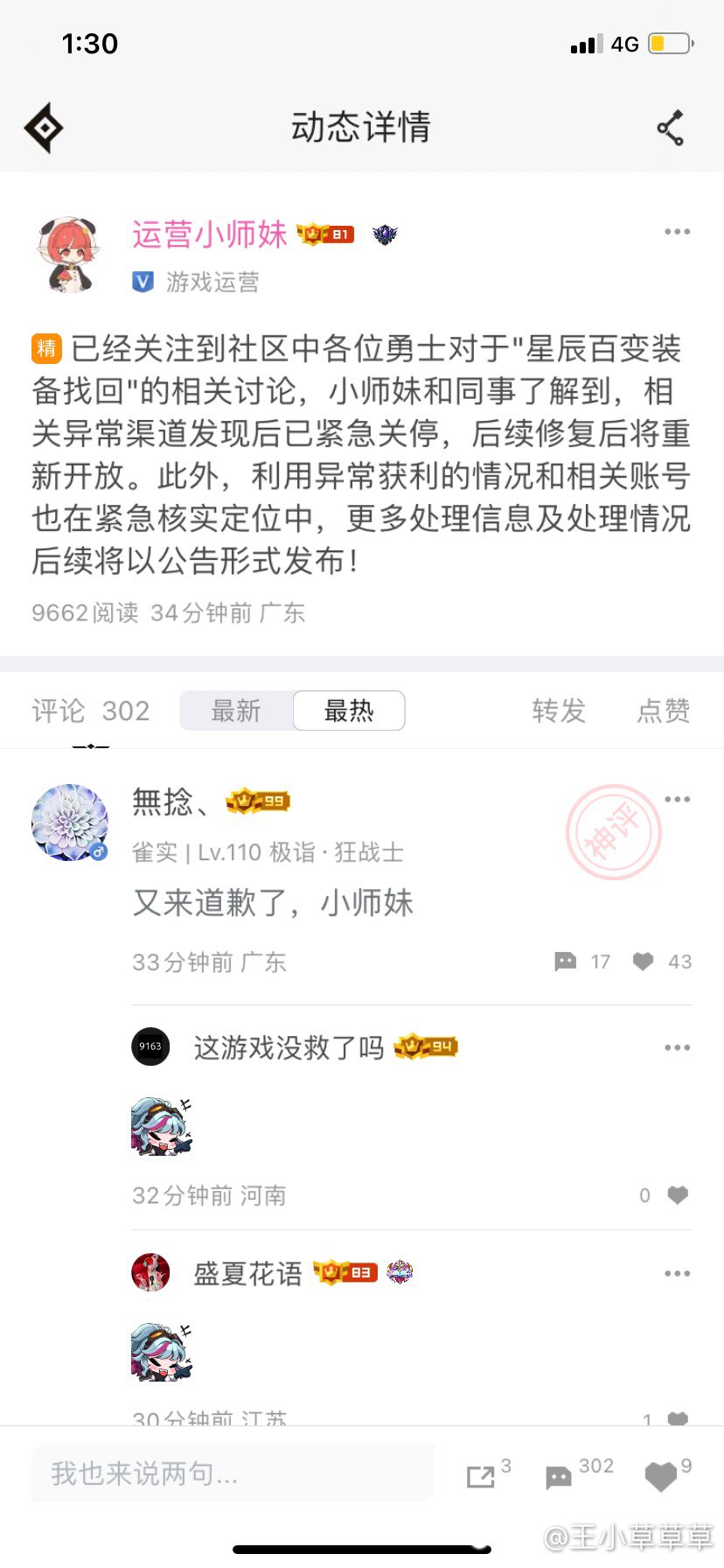Toggle the like heart on 这游戏没救了吗 comment
The height and width of the screenshot is (1568, 724).
[678, 1194]
